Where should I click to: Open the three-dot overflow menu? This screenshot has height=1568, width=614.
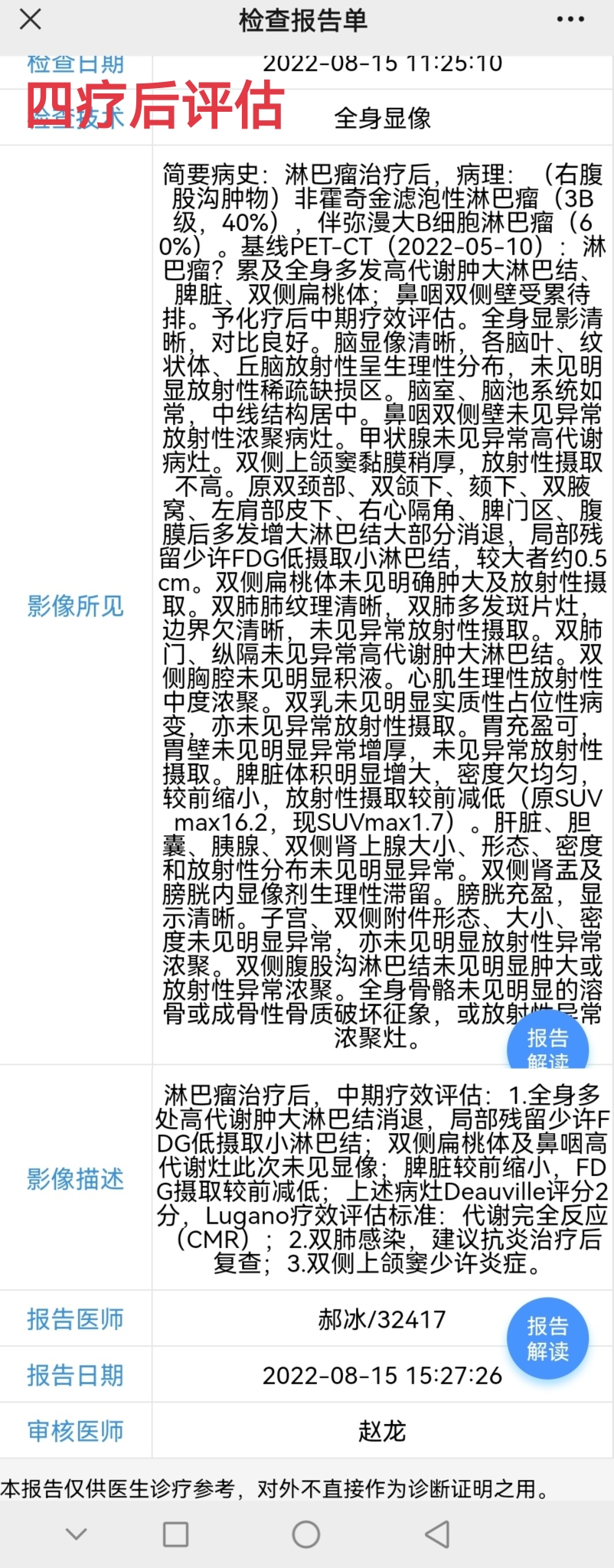pyautogui.click(x=570, y=20)
